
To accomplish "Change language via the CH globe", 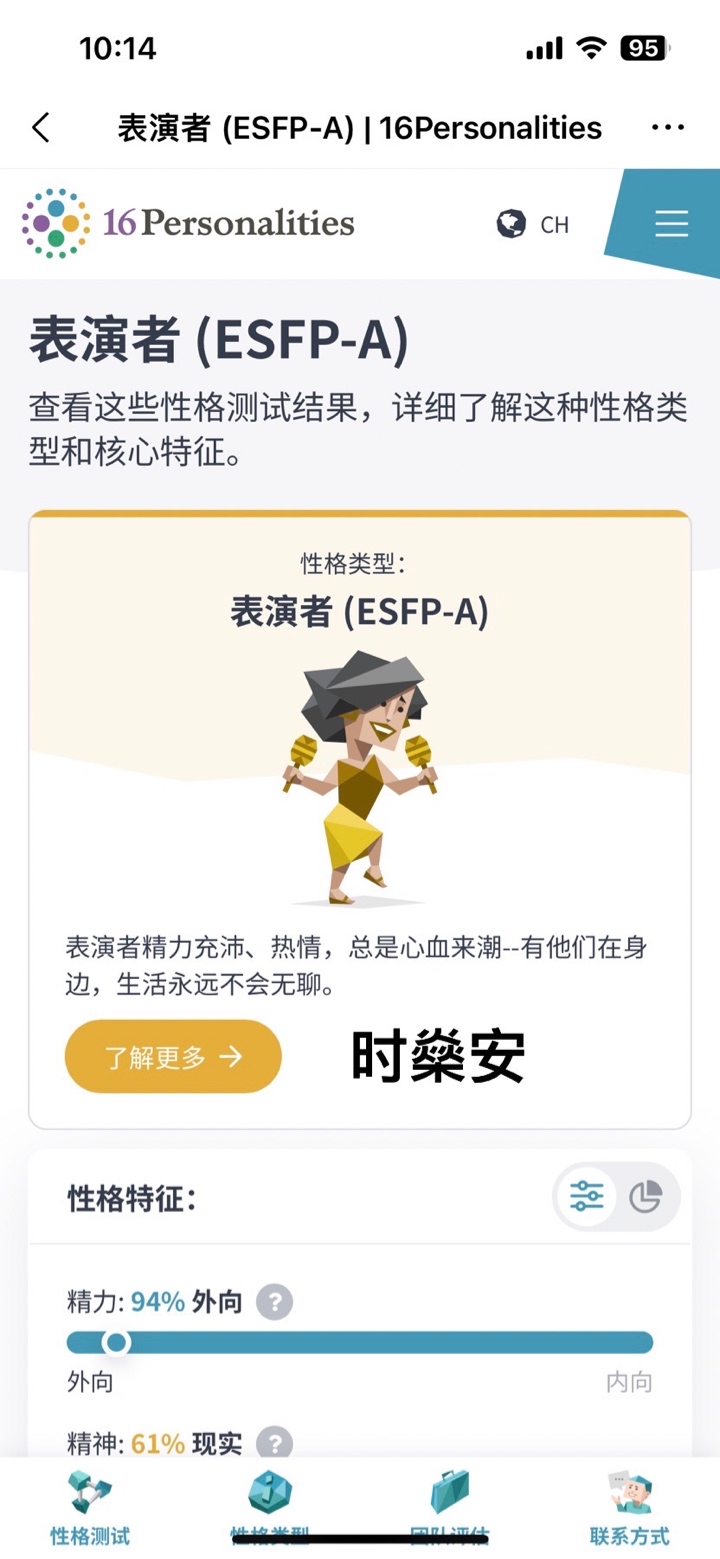I will pyautogui.click(x=533, y=224).
